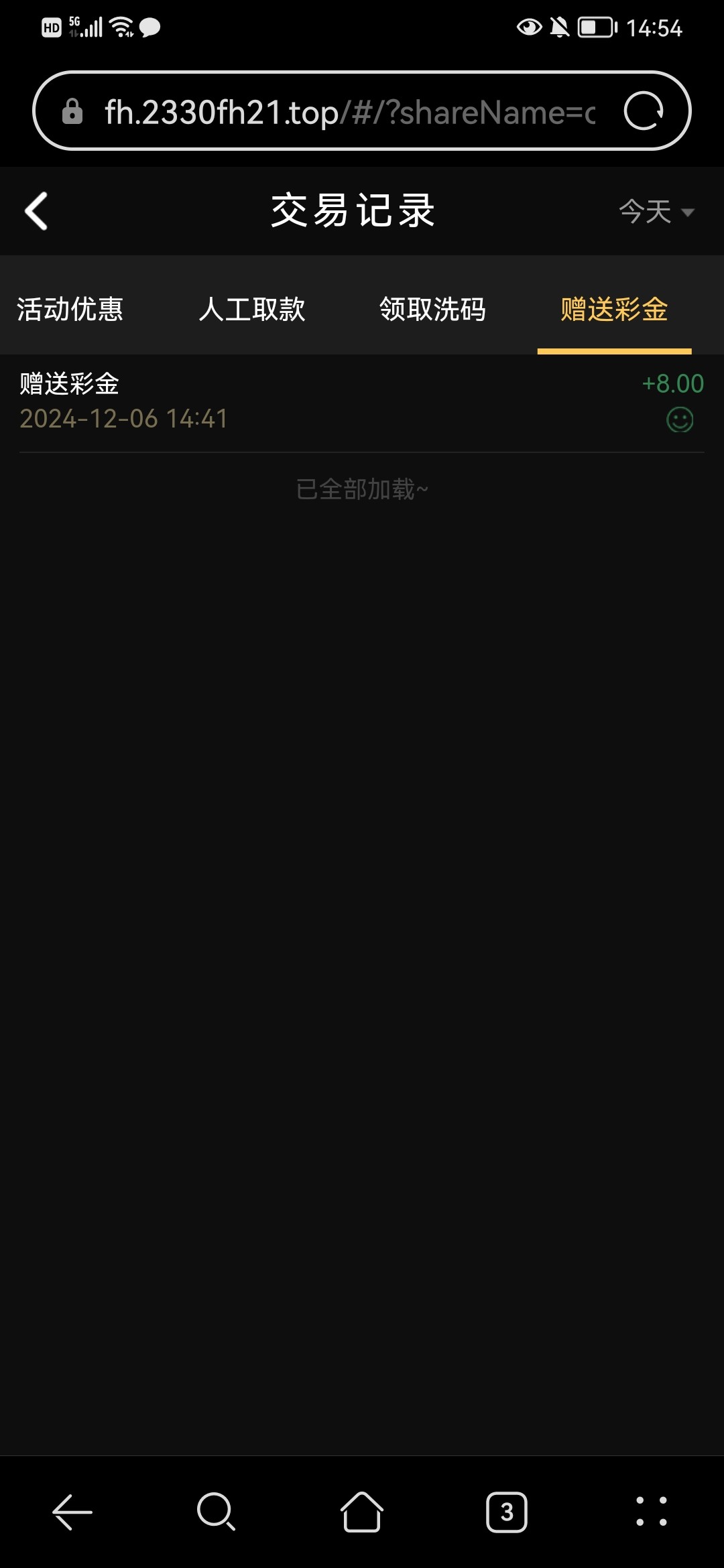Open the browser tabs switcher showing 3
The width and height of the screenshot is (724, 1568).
click(x=507, y=1512)
